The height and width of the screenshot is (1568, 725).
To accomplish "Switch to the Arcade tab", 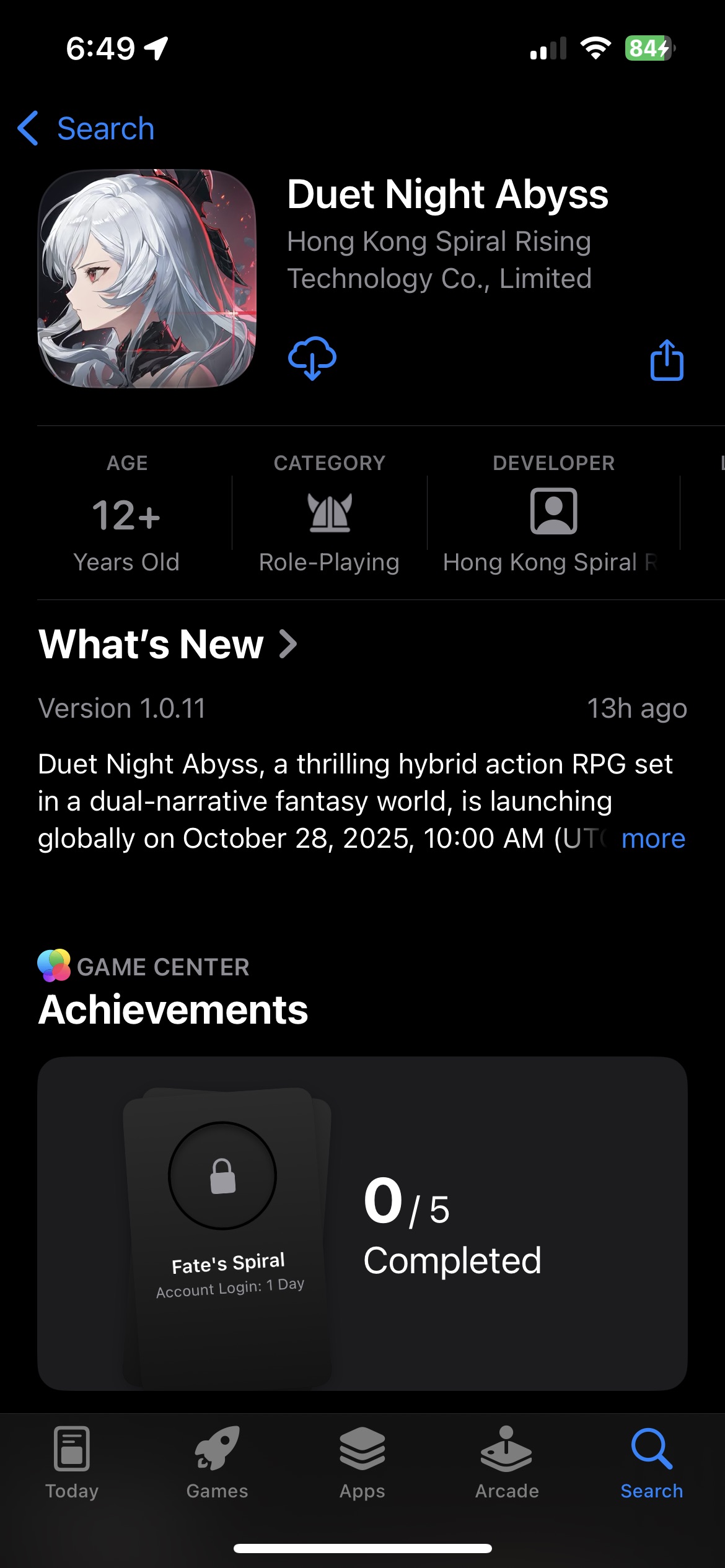I will coord(507,1463).
